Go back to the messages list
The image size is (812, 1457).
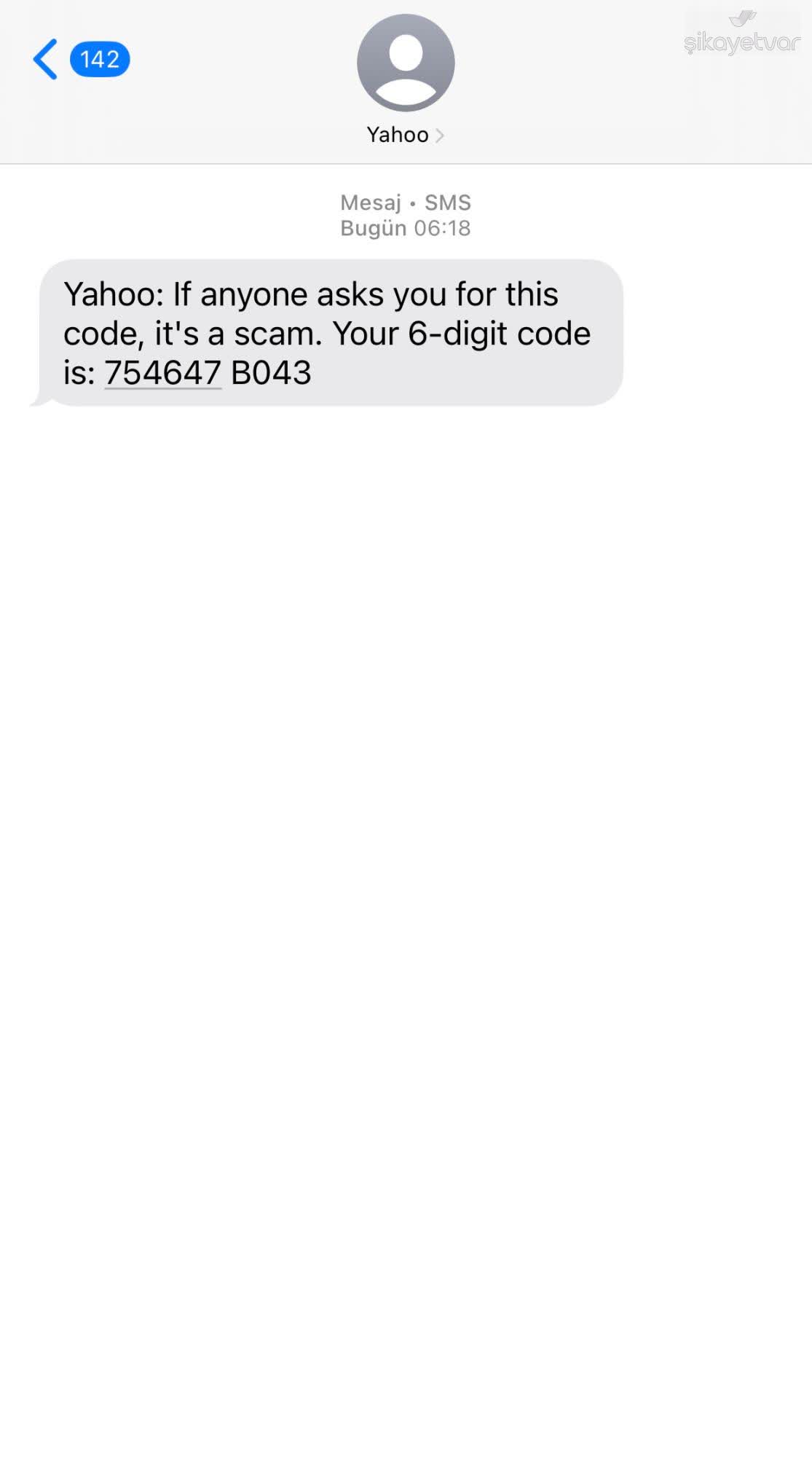tap(46, 60)
